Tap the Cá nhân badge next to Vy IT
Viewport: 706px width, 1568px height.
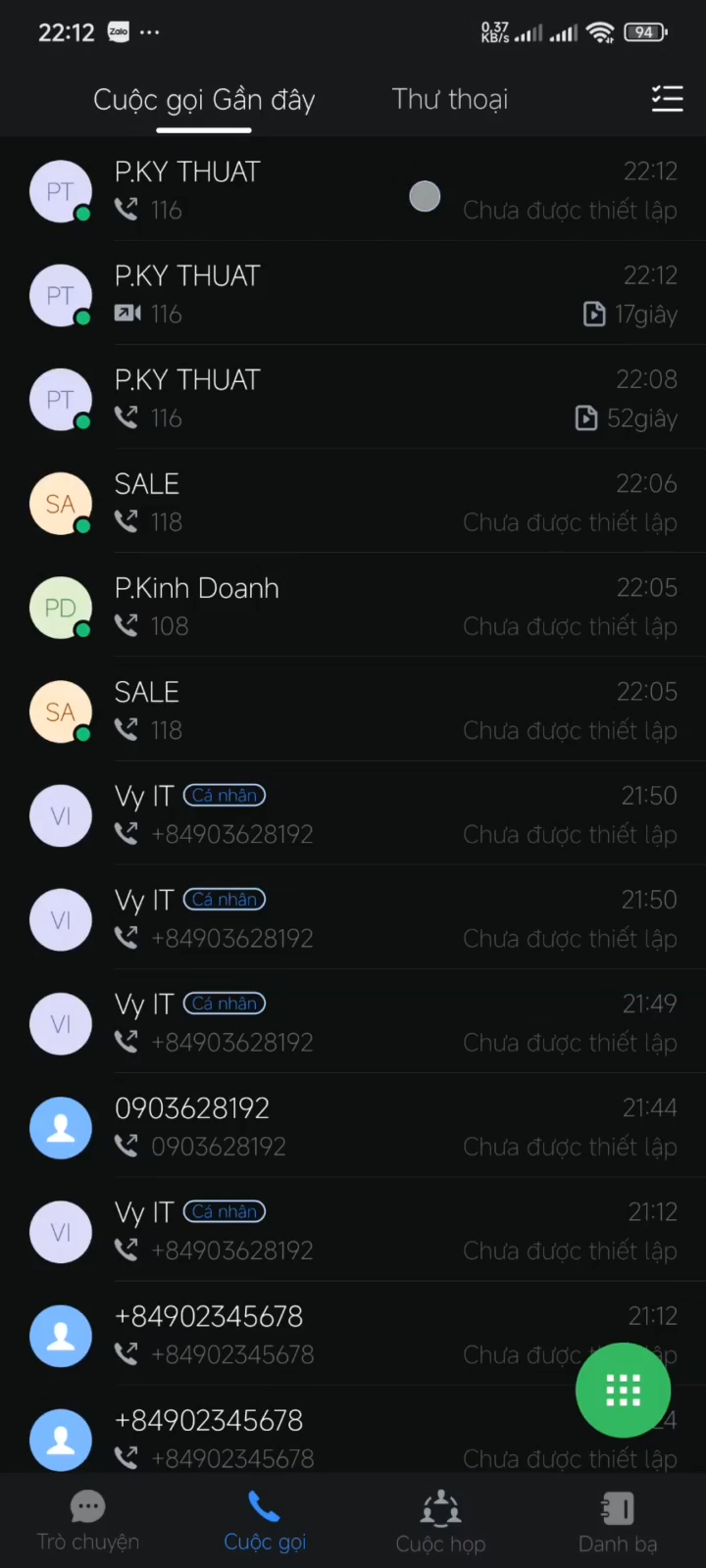coord(224,795)
